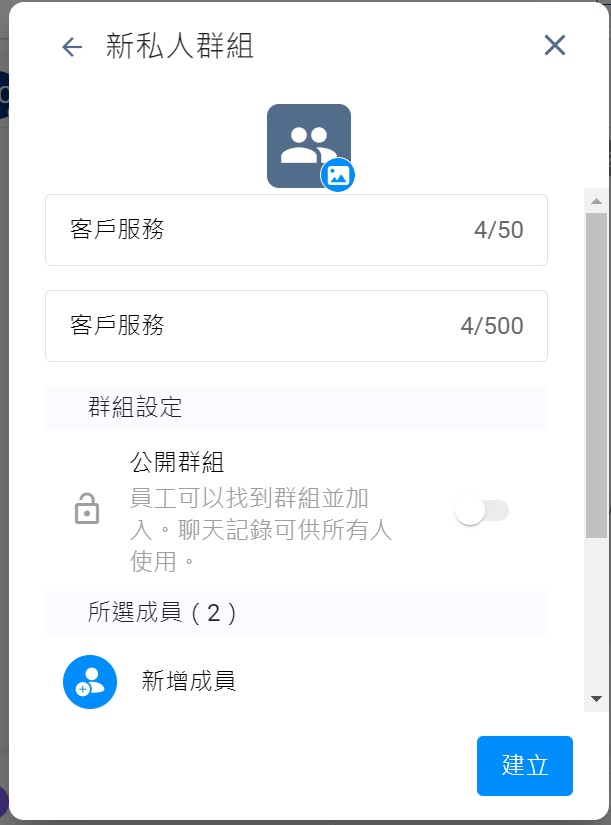This screenshot has width=611, height=825.
Task: Enable the 公開群組 switch
Action: [481, 511]
